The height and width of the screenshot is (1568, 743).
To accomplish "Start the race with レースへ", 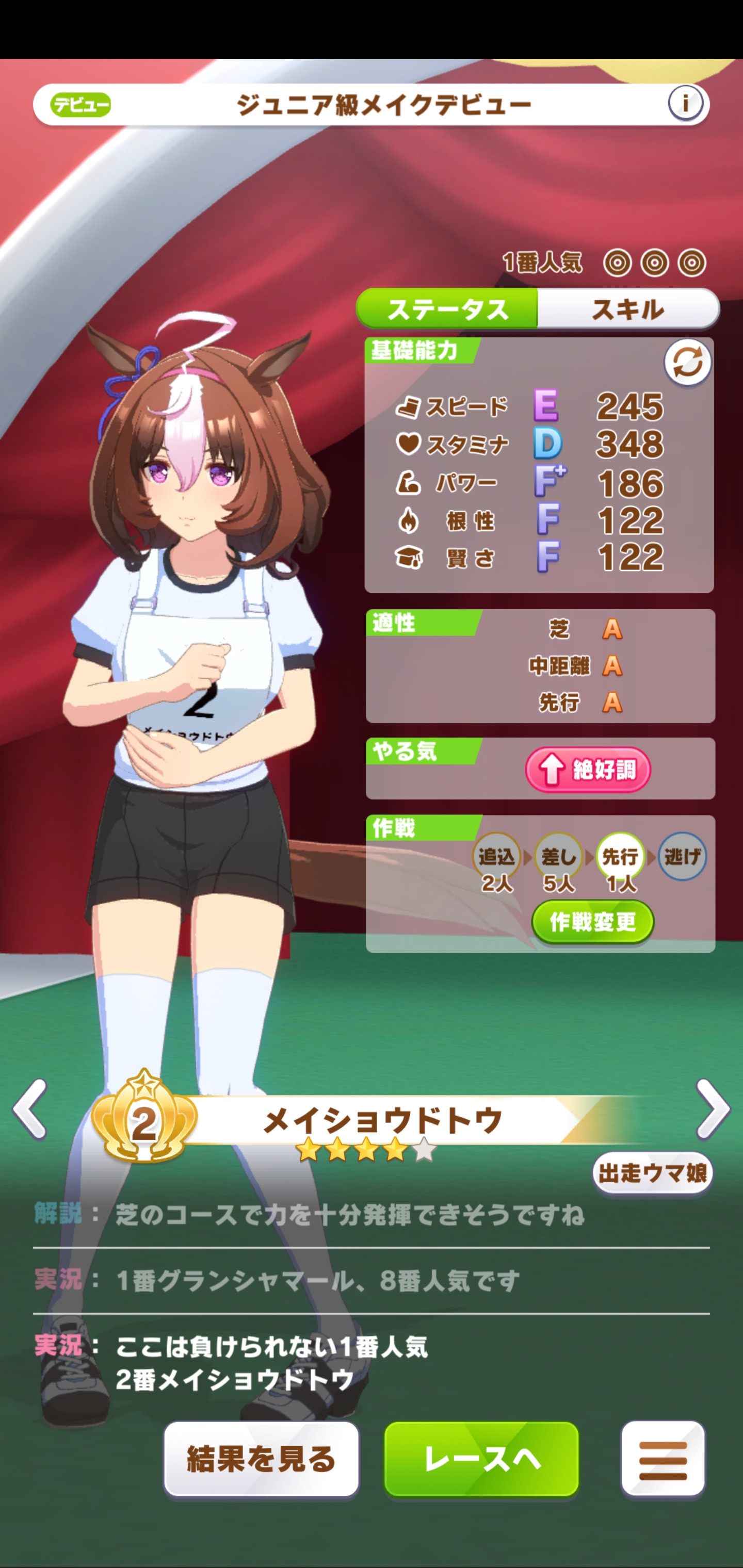I will pos(481,1459).
